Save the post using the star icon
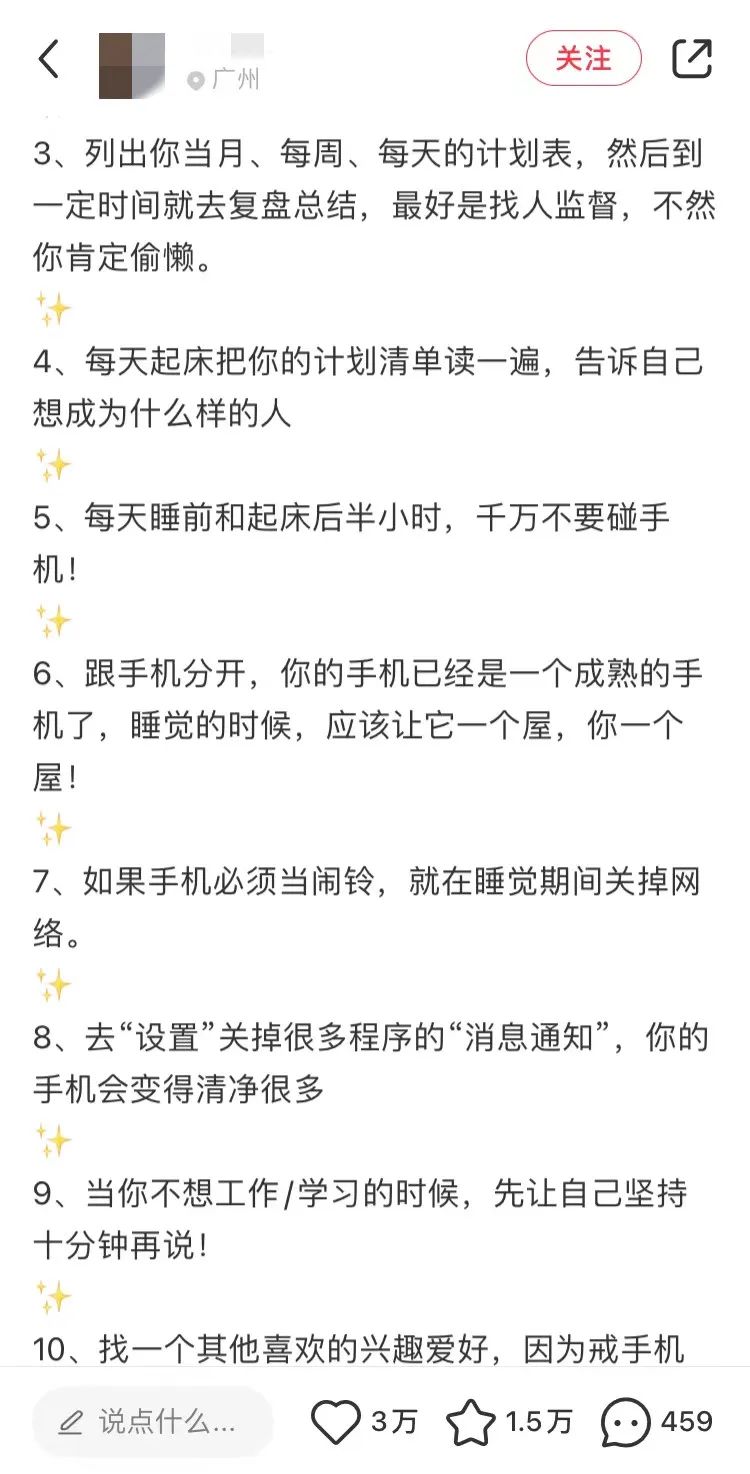The image size is (750, 1474). (x=470, y=1421)
